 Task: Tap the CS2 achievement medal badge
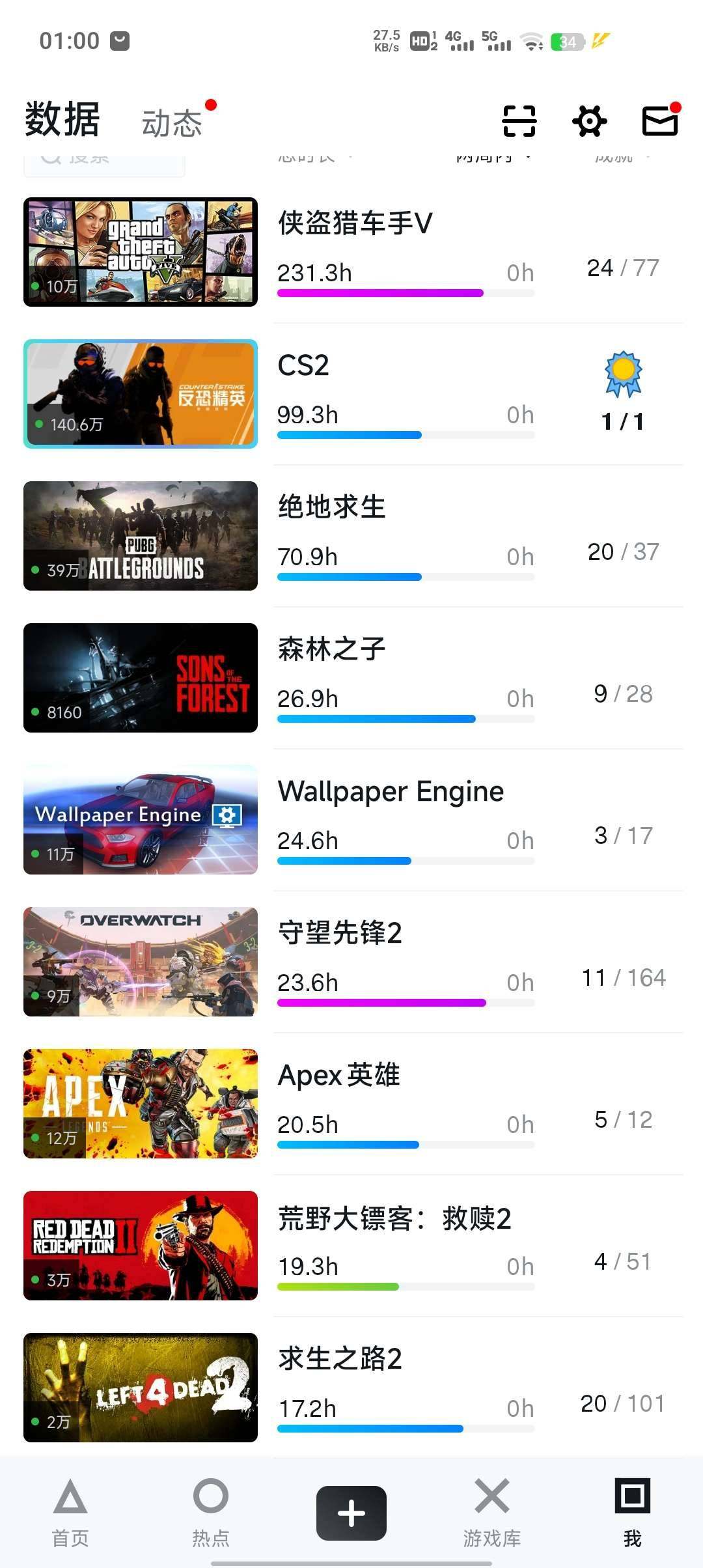click(x=623, y=371)
